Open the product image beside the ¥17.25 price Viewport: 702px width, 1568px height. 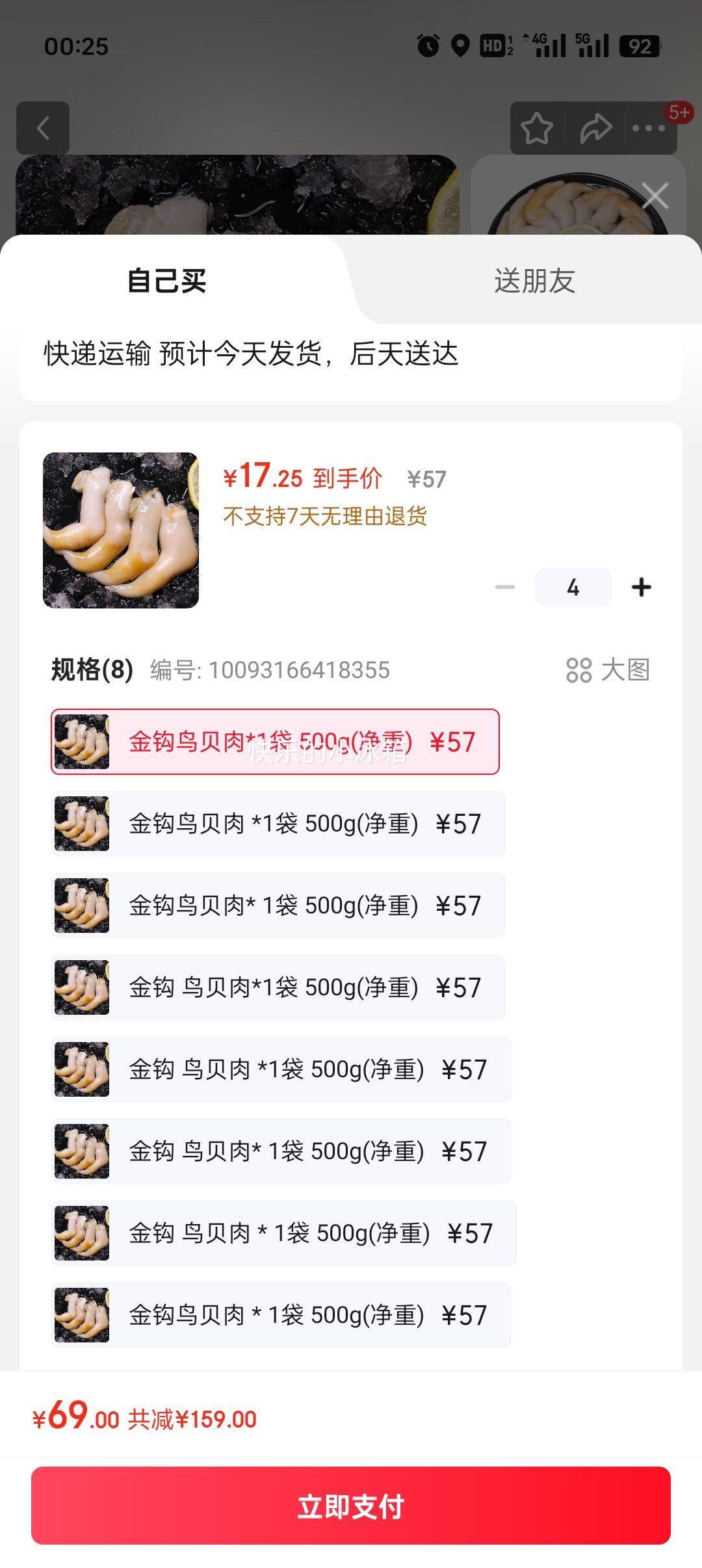pyautogui.click(x=121, y=530)
